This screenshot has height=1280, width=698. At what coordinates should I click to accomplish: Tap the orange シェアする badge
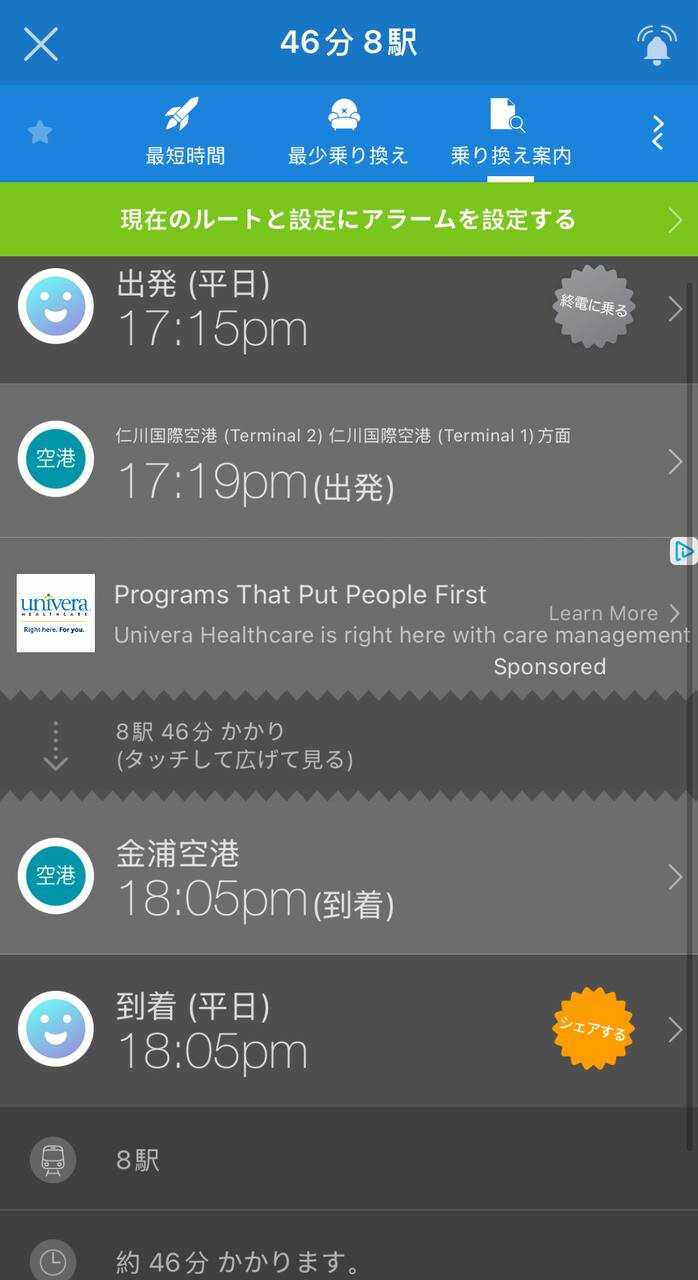coord(593,1030)
